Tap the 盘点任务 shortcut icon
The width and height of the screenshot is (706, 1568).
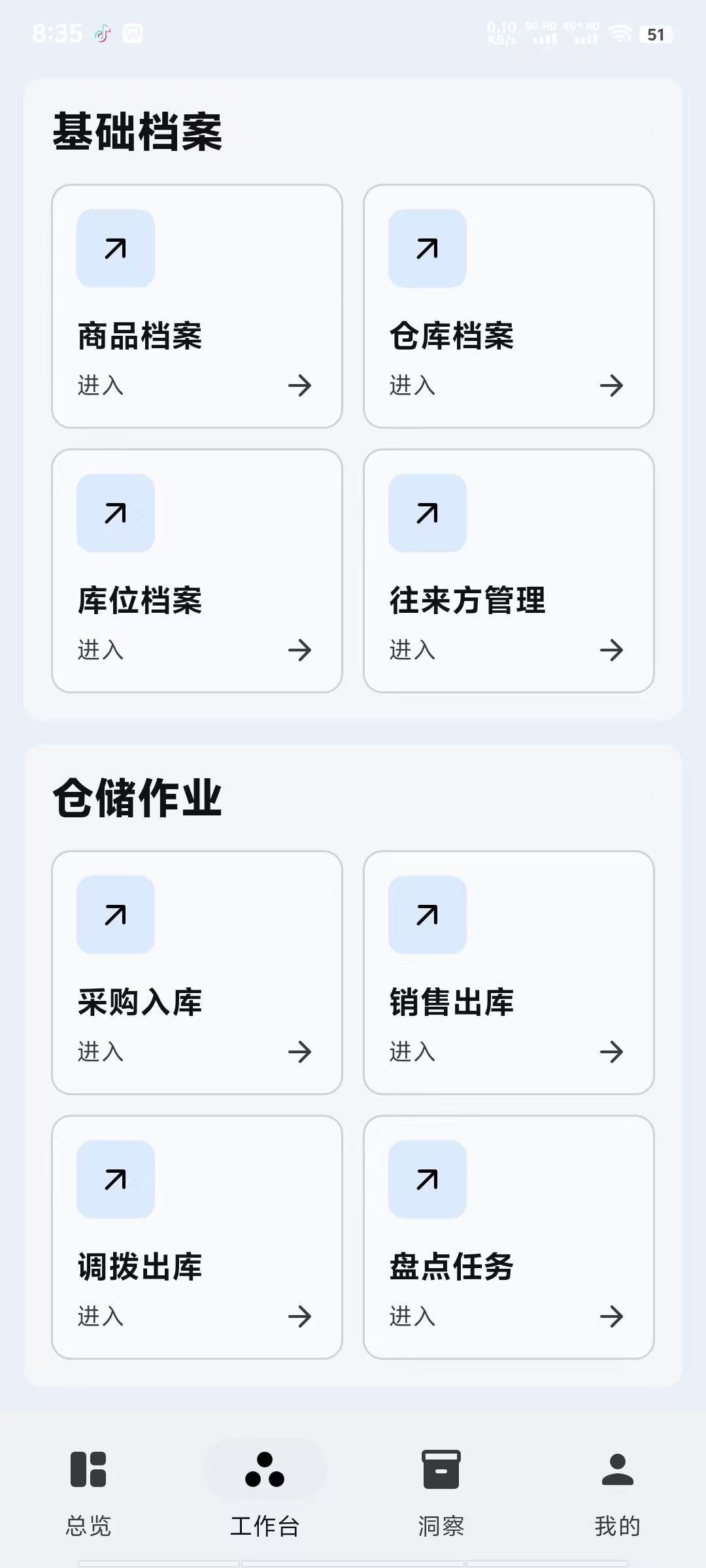[426, 1179]
